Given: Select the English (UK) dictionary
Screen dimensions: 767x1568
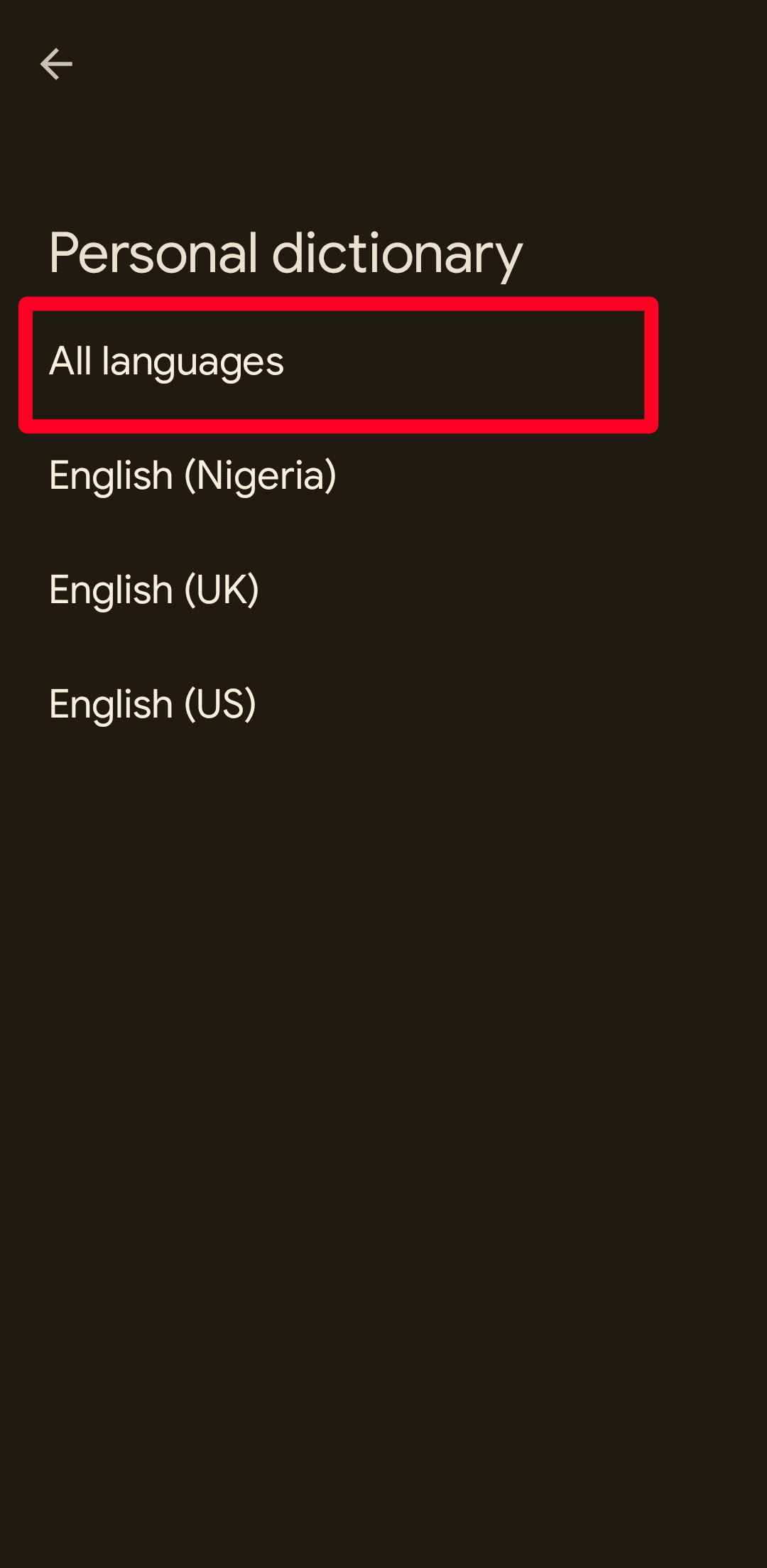Looking at the screenshot, I should tap(154, 590).
